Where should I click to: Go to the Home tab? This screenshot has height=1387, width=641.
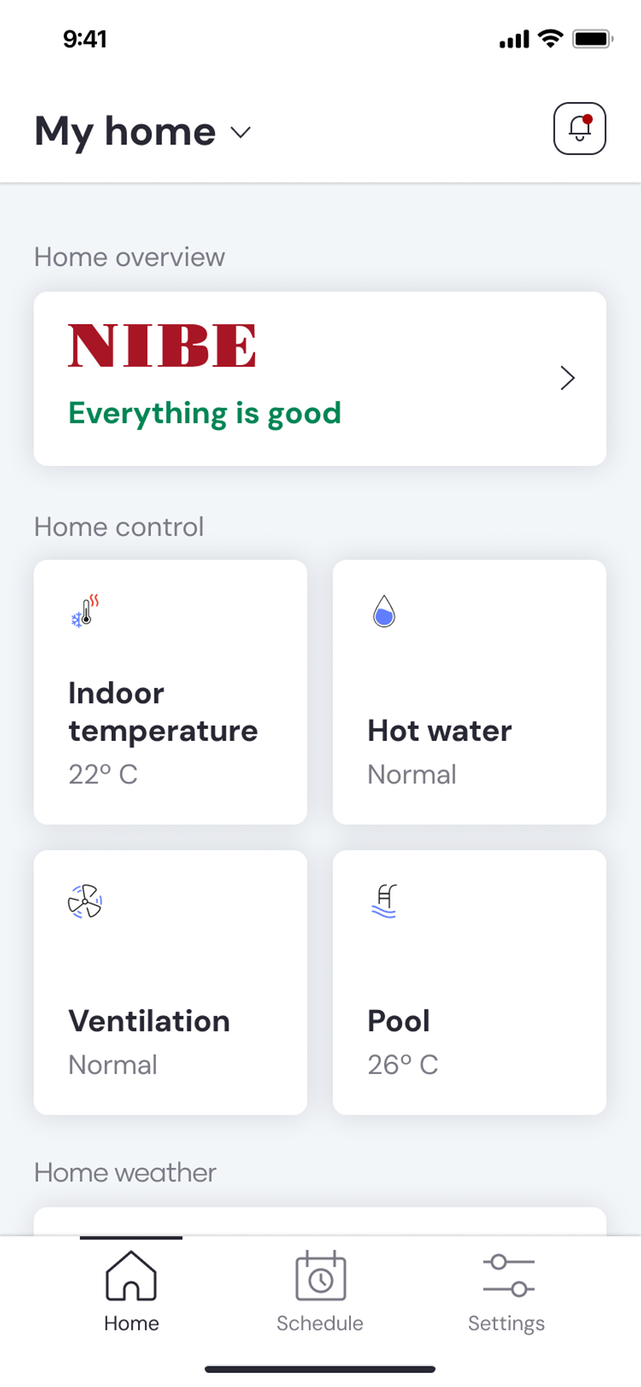coord(131,1292)
